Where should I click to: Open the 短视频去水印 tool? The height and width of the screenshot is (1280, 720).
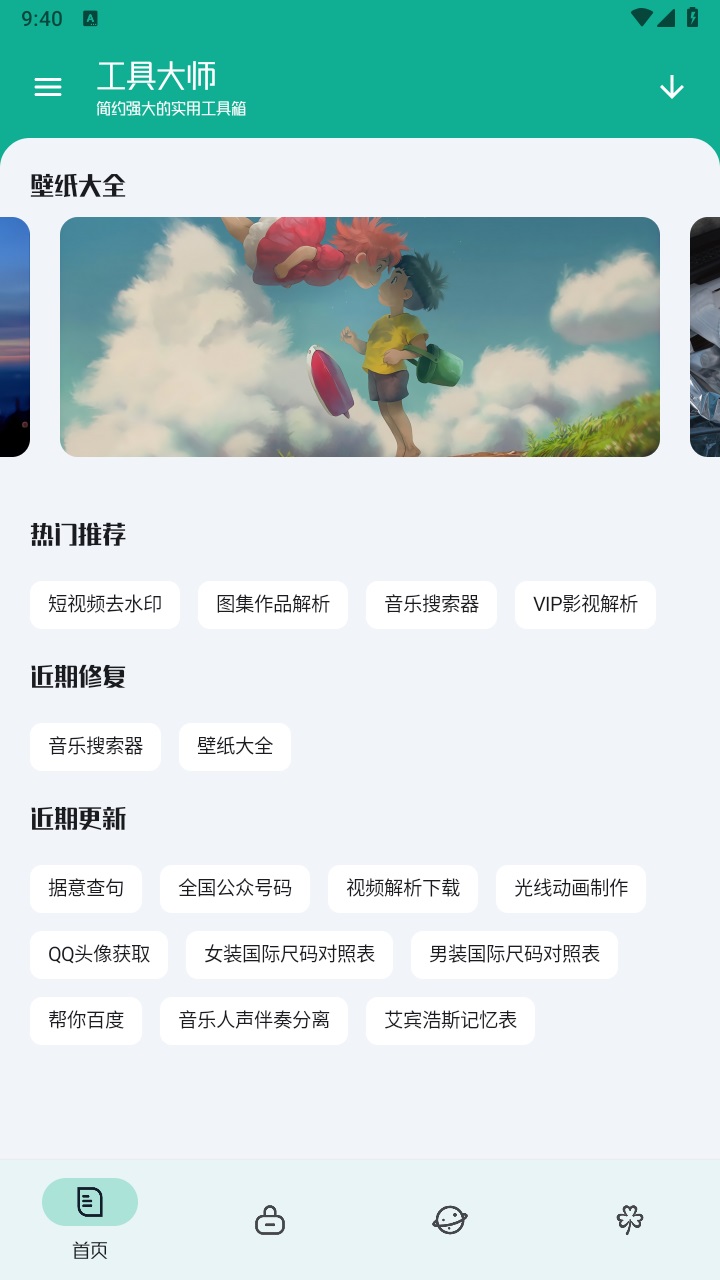pos(105,604)
